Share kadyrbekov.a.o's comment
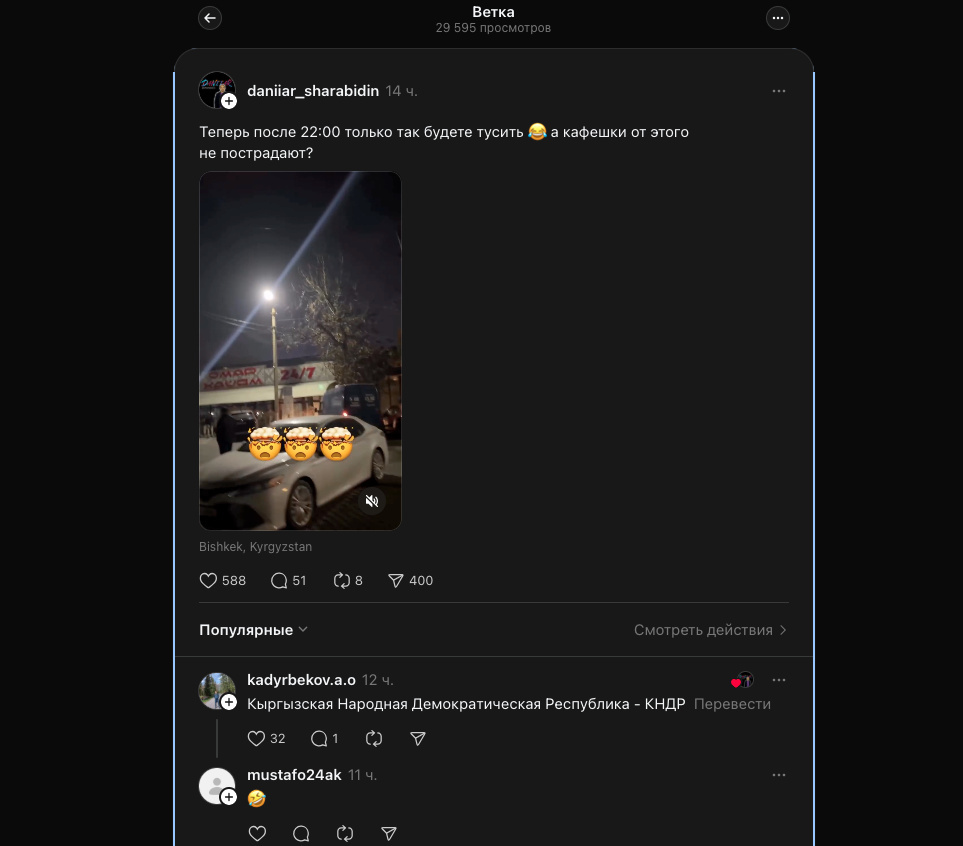The height and width of the screenshot is (846, 963). 418,739
